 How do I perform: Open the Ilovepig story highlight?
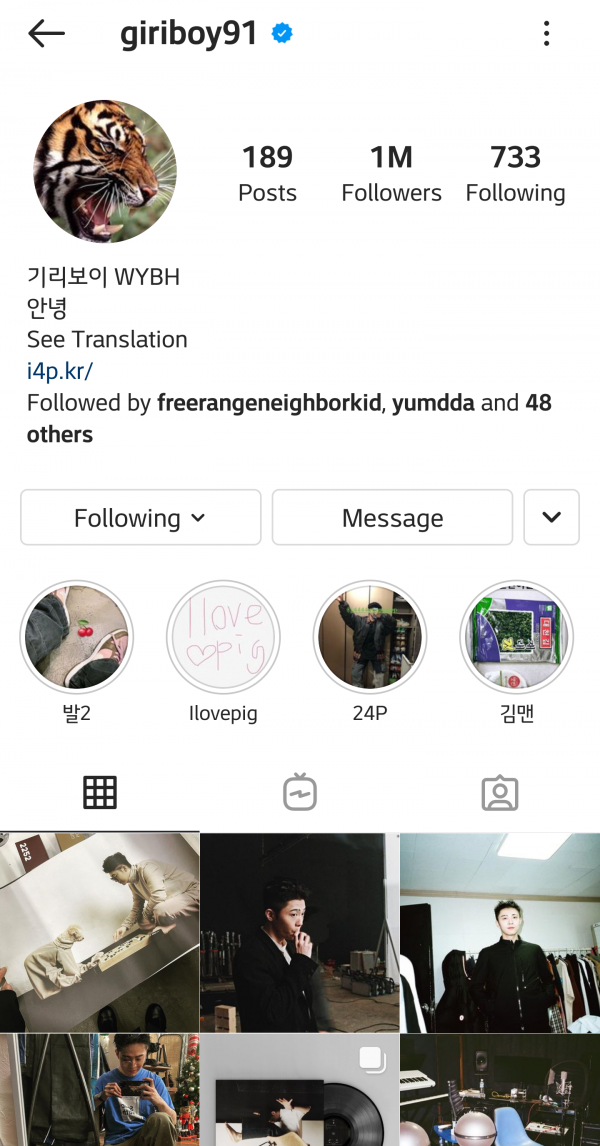223,638
